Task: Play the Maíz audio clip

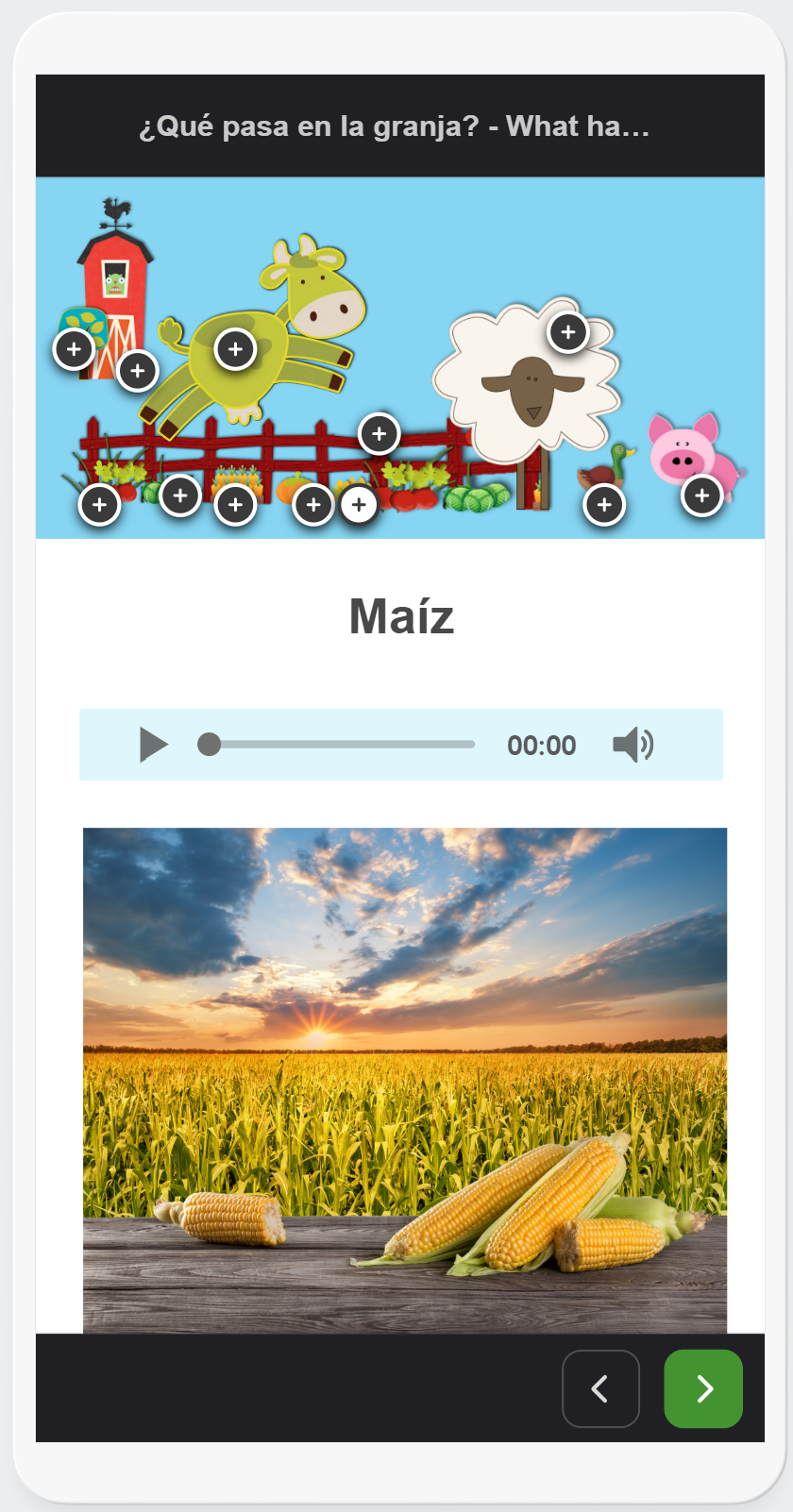Action: 154,745
